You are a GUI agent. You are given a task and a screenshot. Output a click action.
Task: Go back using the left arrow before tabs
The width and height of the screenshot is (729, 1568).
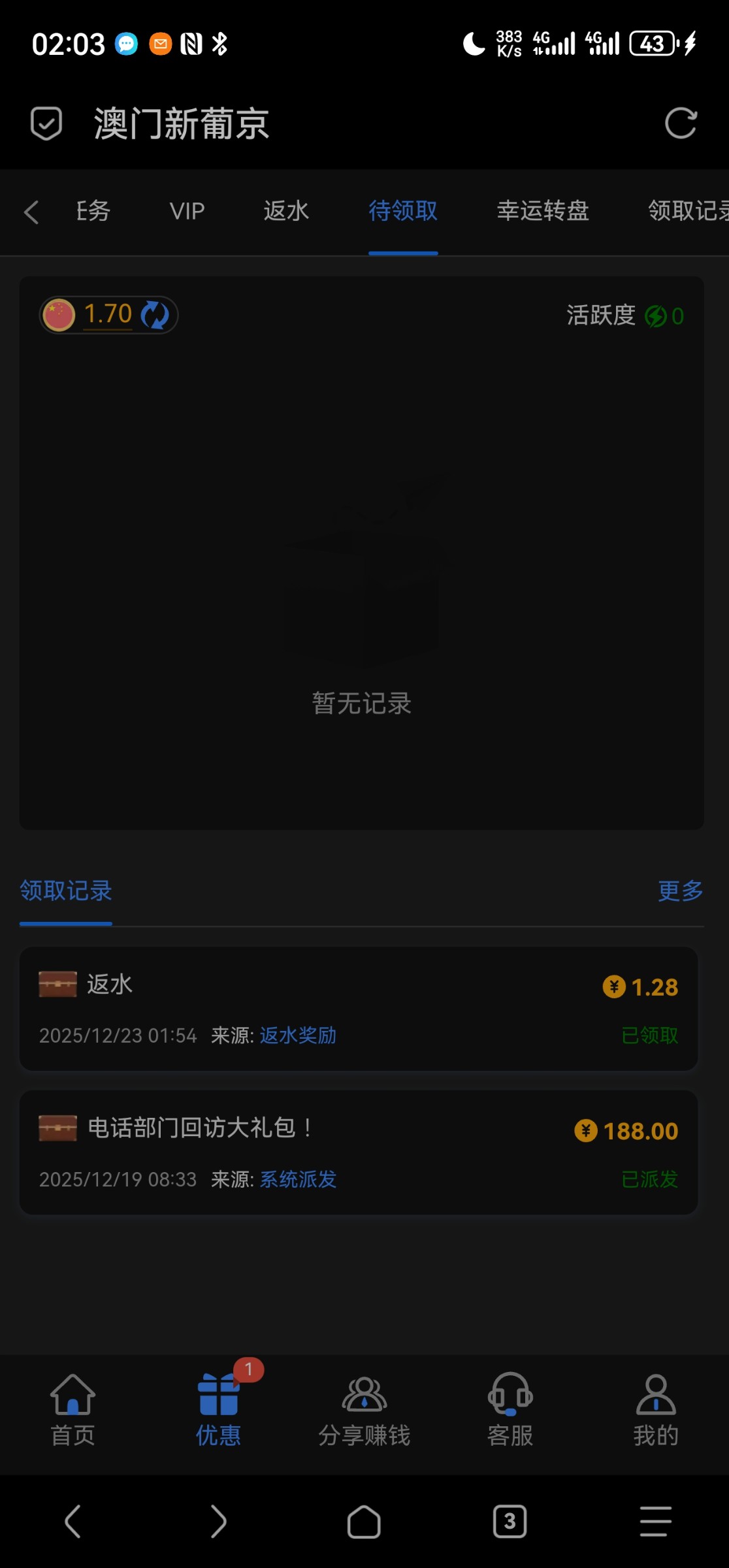click(31, 212)
